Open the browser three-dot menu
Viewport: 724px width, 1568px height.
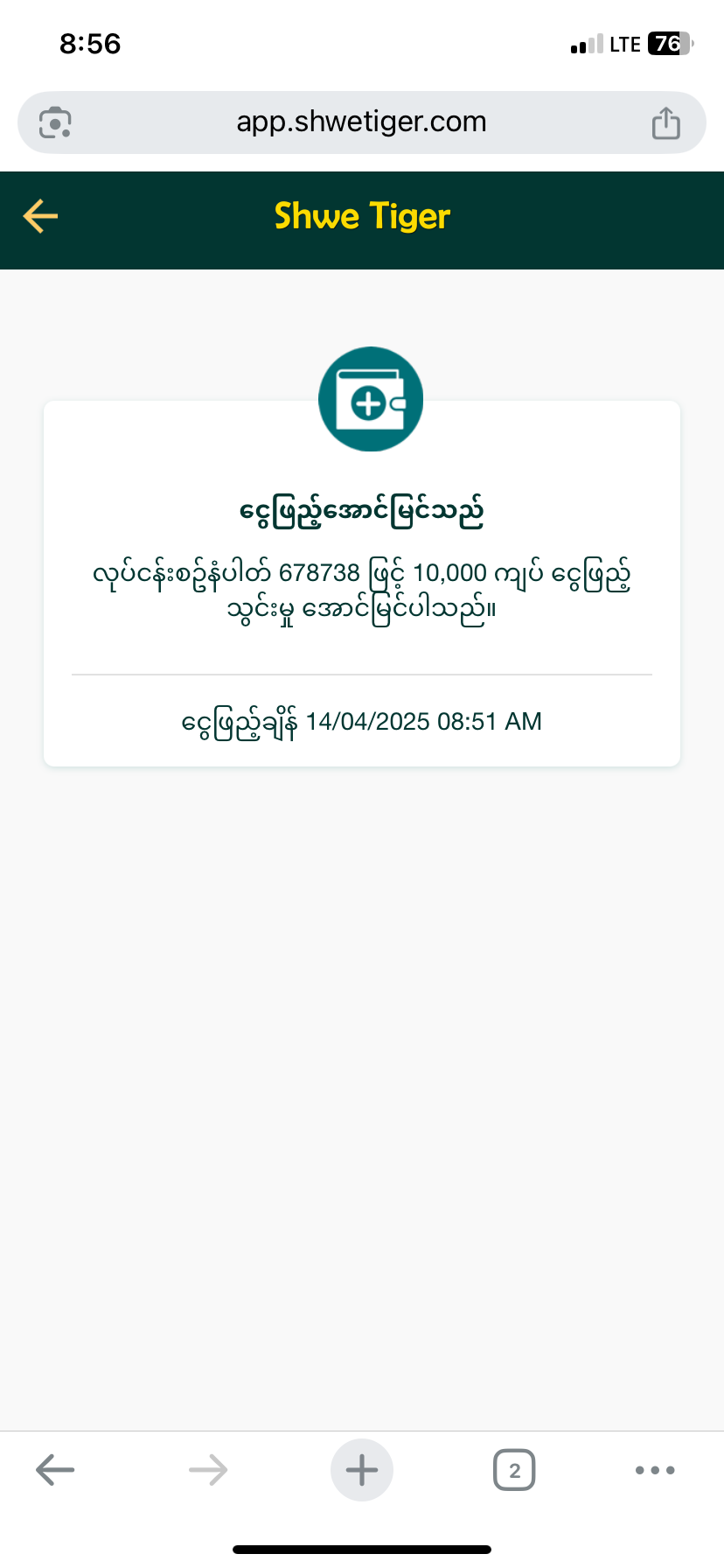(655, 1470)
